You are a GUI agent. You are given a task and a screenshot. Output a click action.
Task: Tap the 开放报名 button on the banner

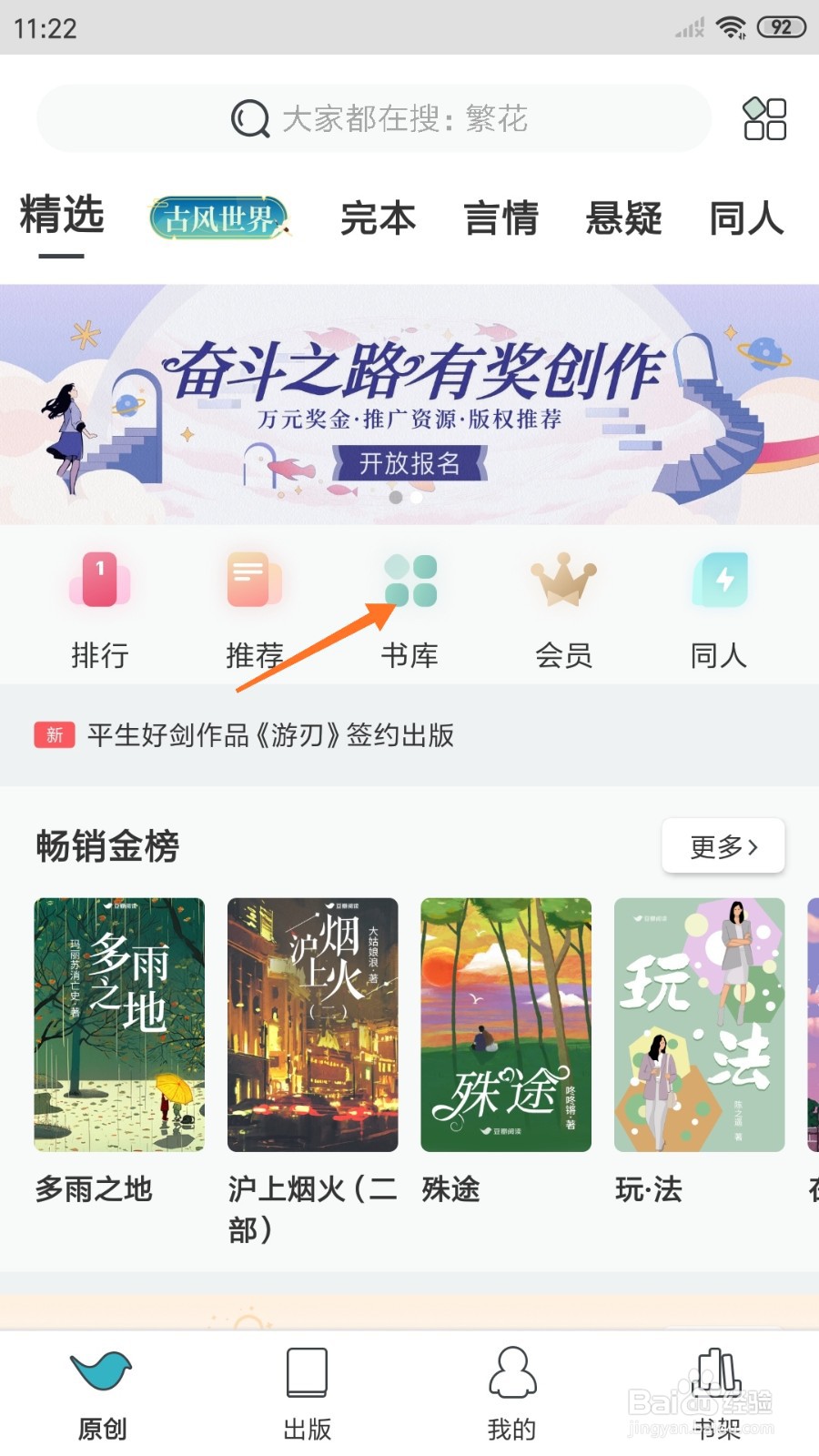[x=409, y=464]
